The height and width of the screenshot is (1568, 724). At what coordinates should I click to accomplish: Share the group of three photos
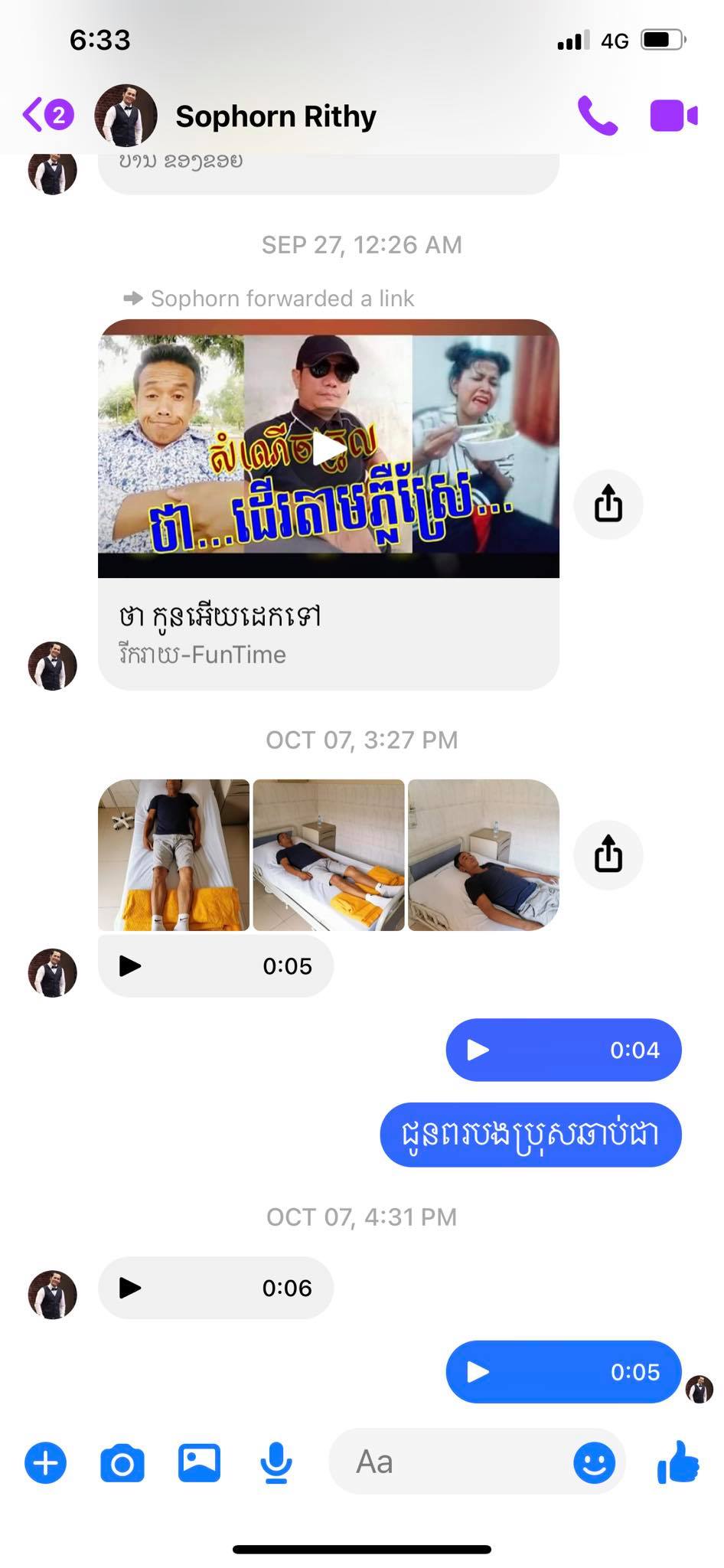pos(608,854)
